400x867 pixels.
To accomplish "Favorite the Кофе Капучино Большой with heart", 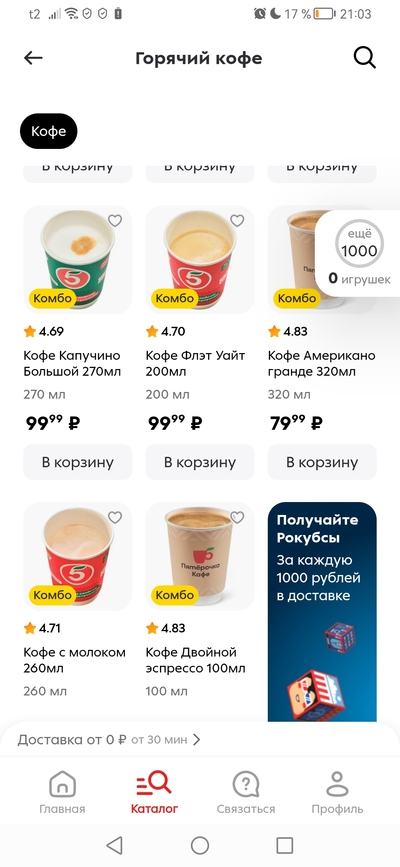I will (x=115, y=221).
